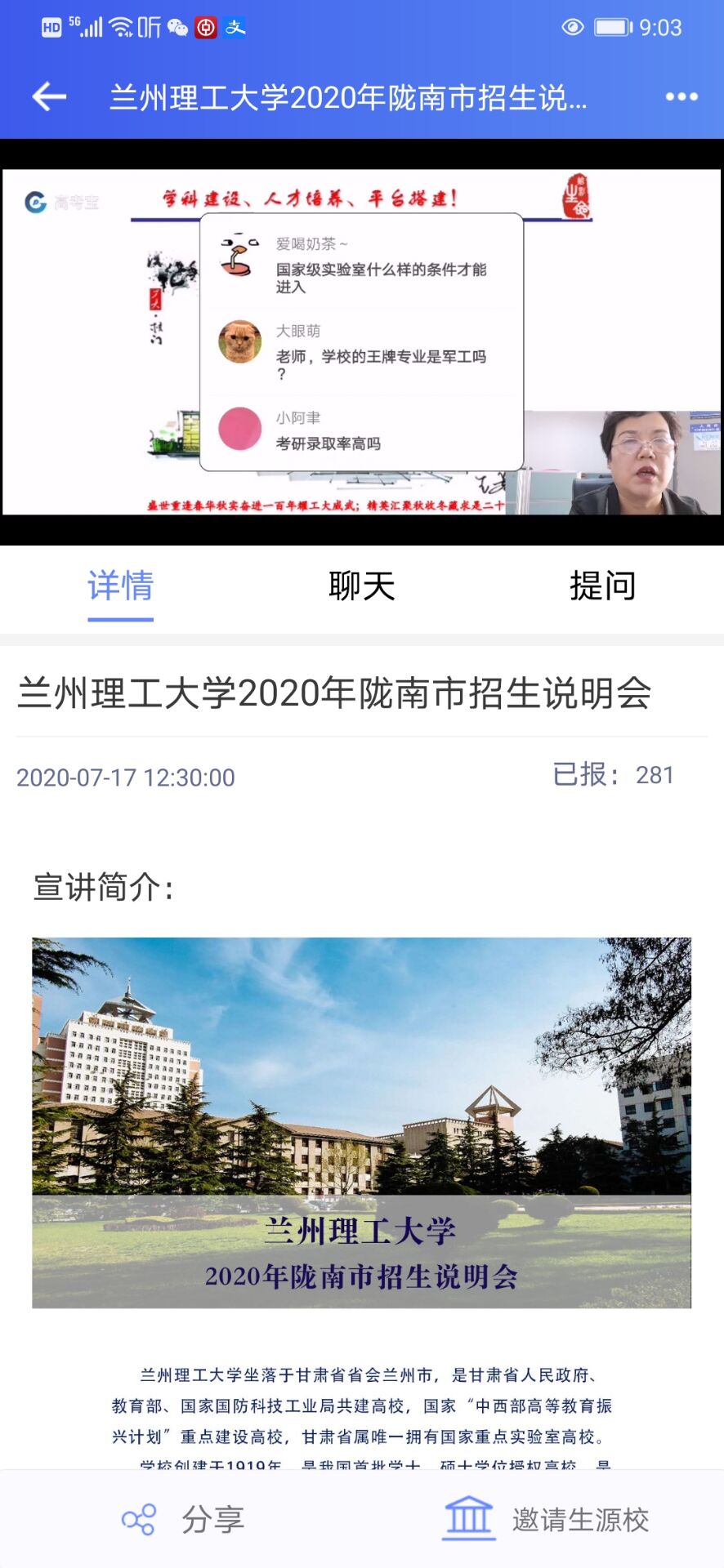Go back using the top arrow
724x1568 pixels.
click(x=49, y=97)
